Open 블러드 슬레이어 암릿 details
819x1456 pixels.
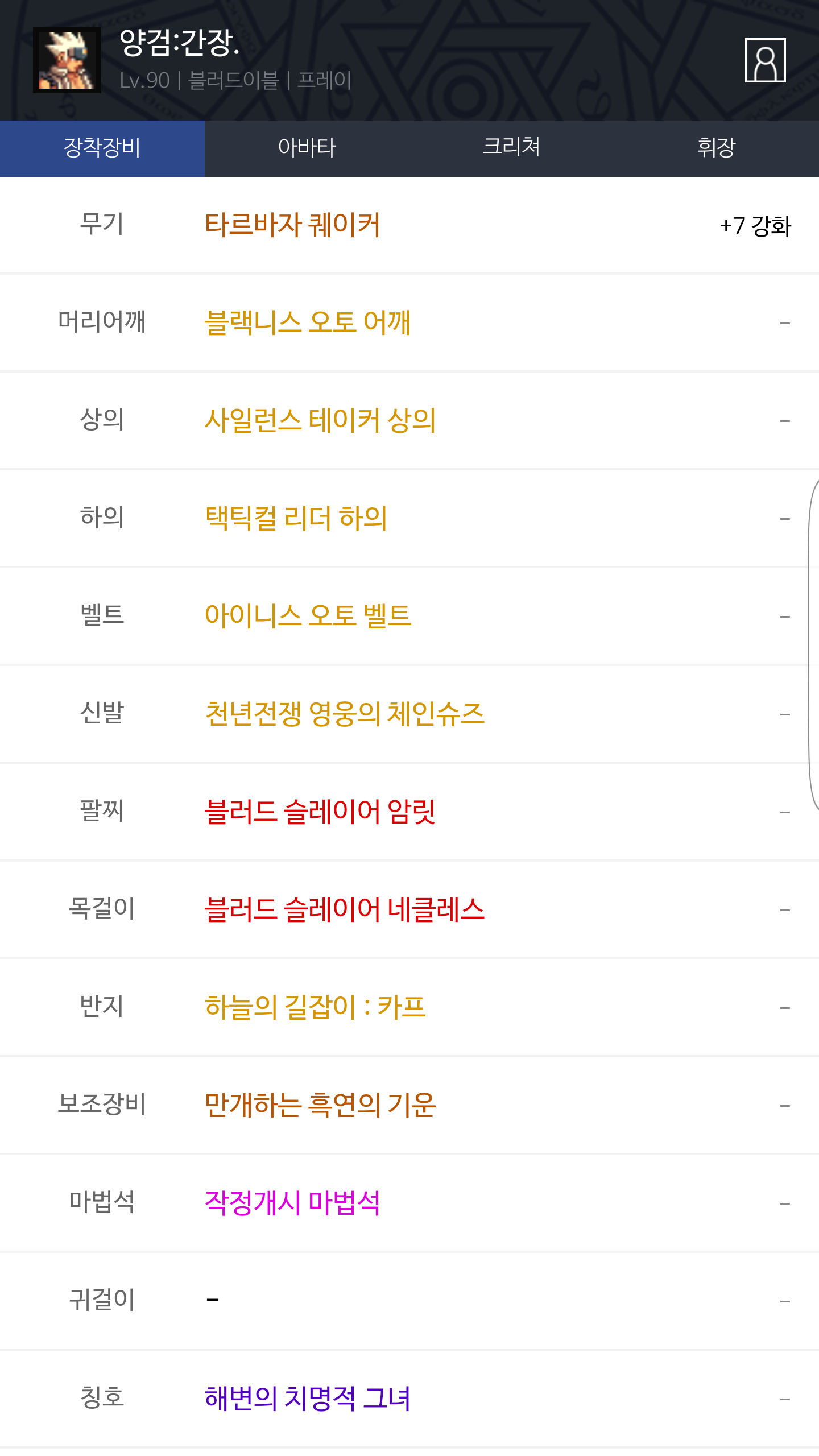coord(320,812)
